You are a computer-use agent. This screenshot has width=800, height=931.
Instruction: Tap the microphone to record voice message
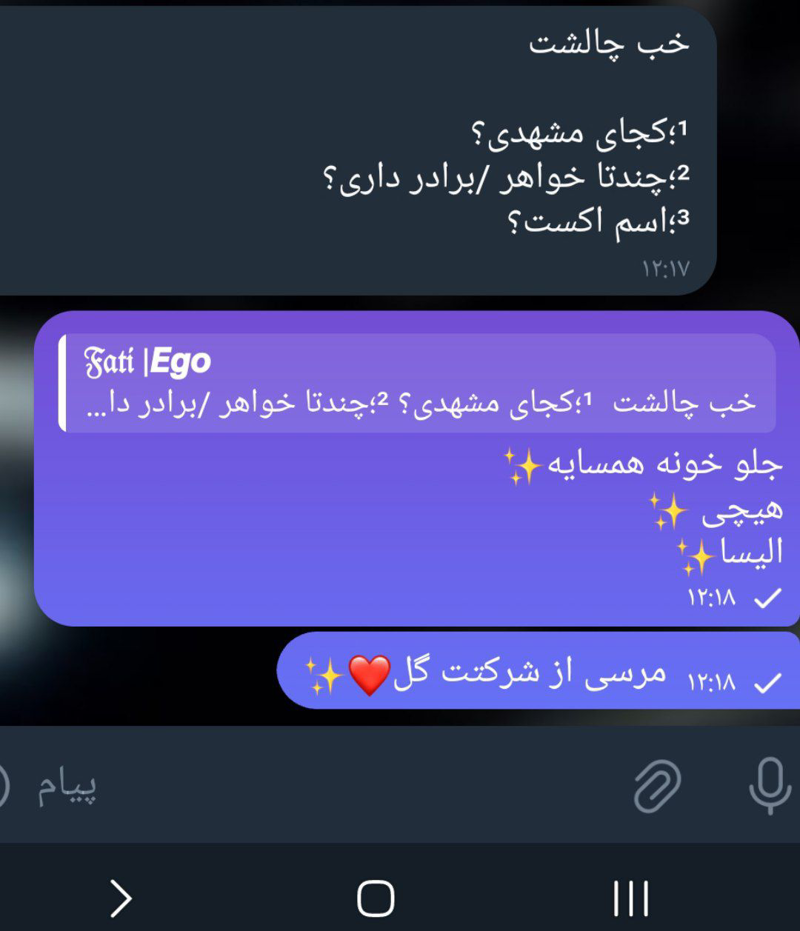coord(768,784)
